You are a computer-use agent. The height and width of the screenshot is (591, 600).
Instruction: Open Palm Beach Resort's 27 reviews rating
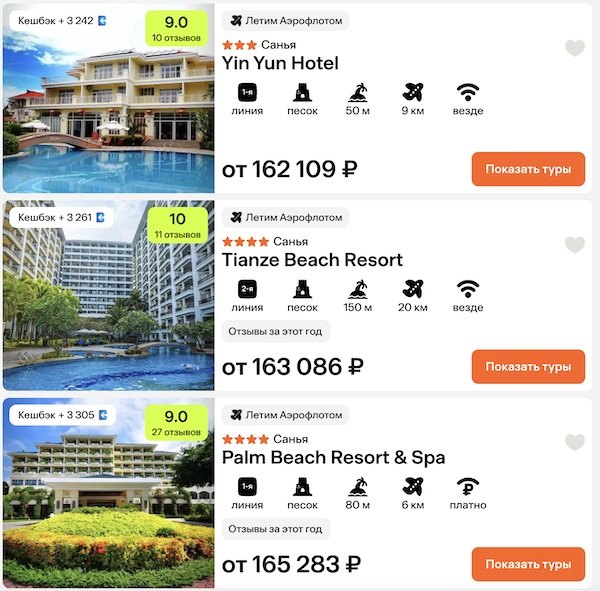pos(176,423)
